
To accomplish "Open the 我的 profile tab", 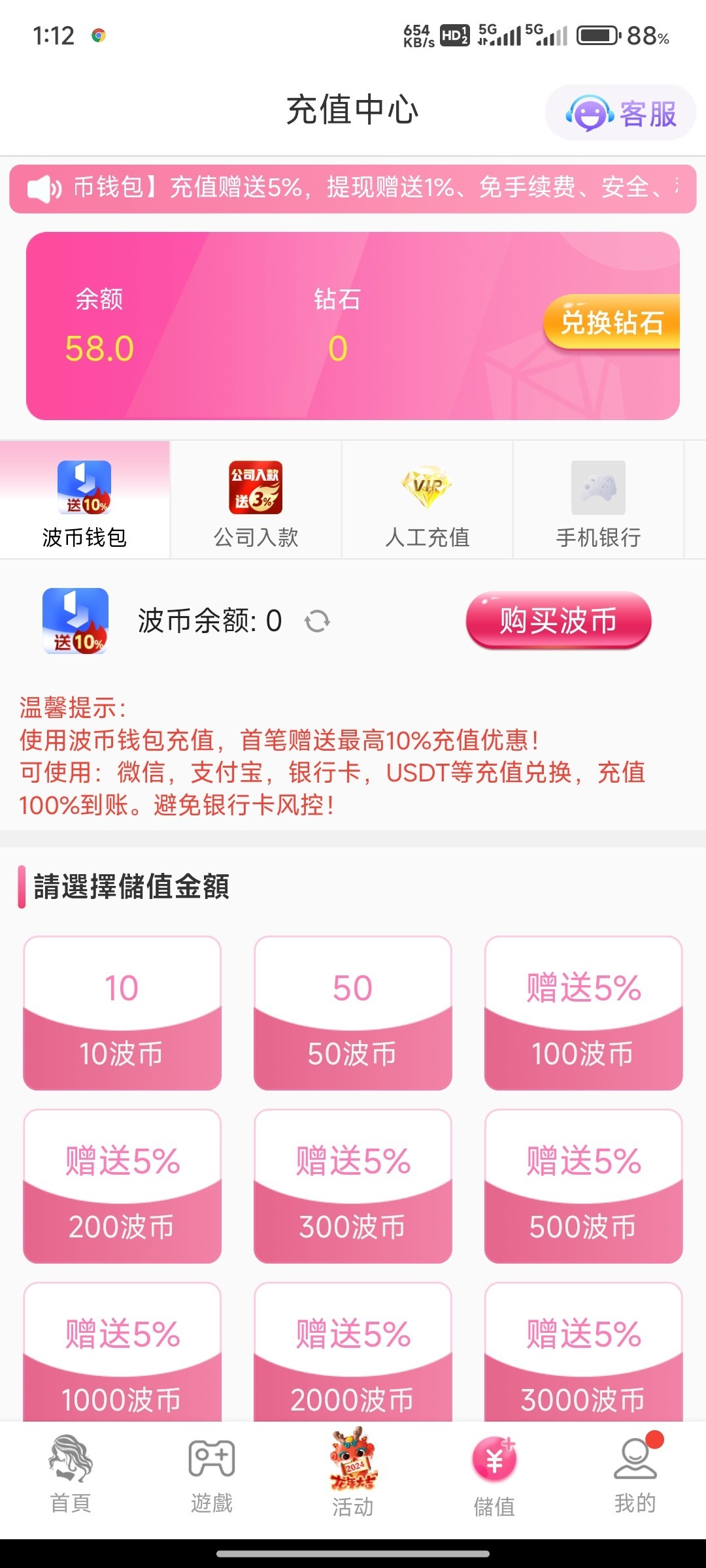I will coord(635,1475).
